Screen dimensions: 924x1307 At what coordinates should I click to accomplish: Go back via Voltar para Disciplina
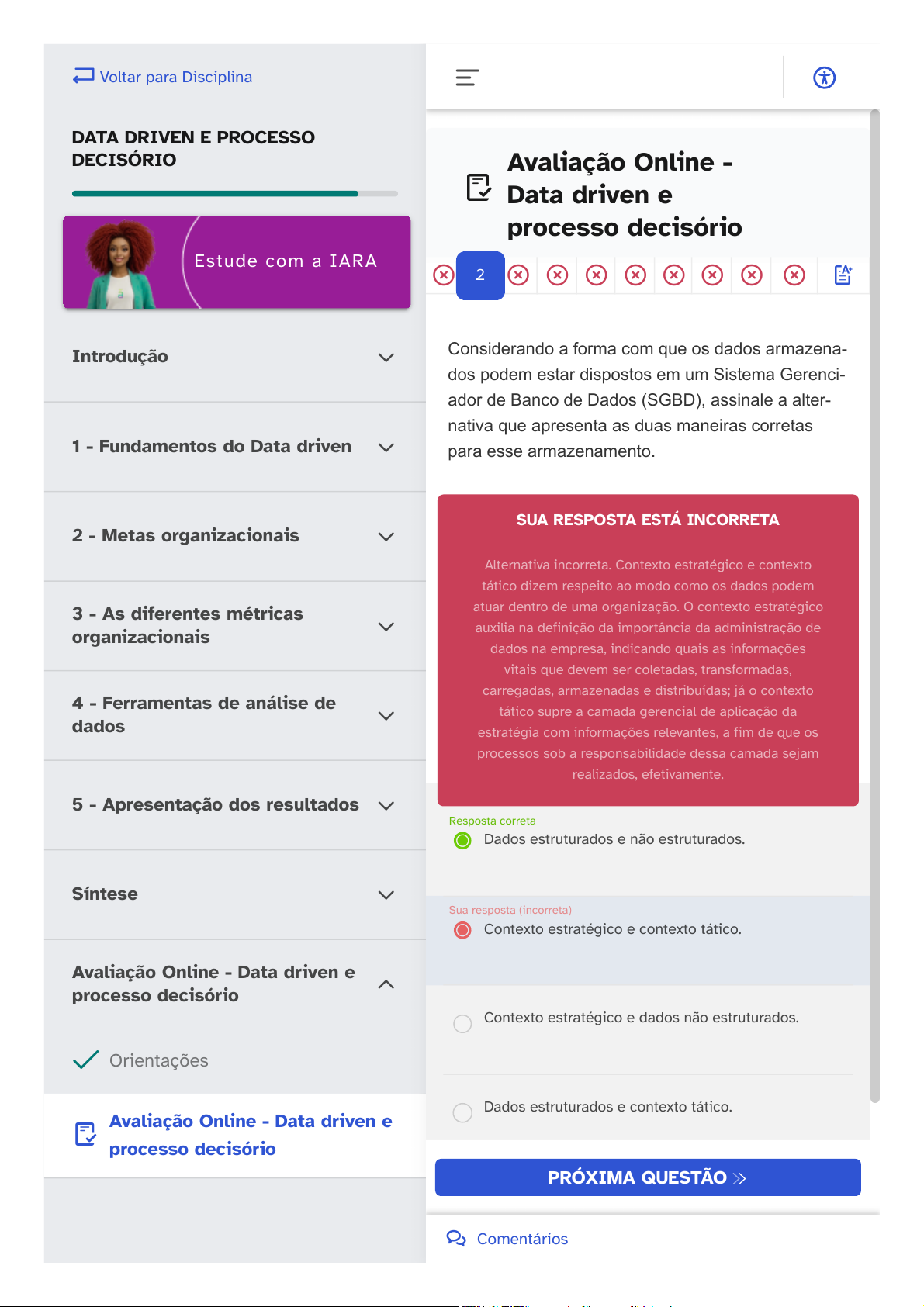pos(162,77)
